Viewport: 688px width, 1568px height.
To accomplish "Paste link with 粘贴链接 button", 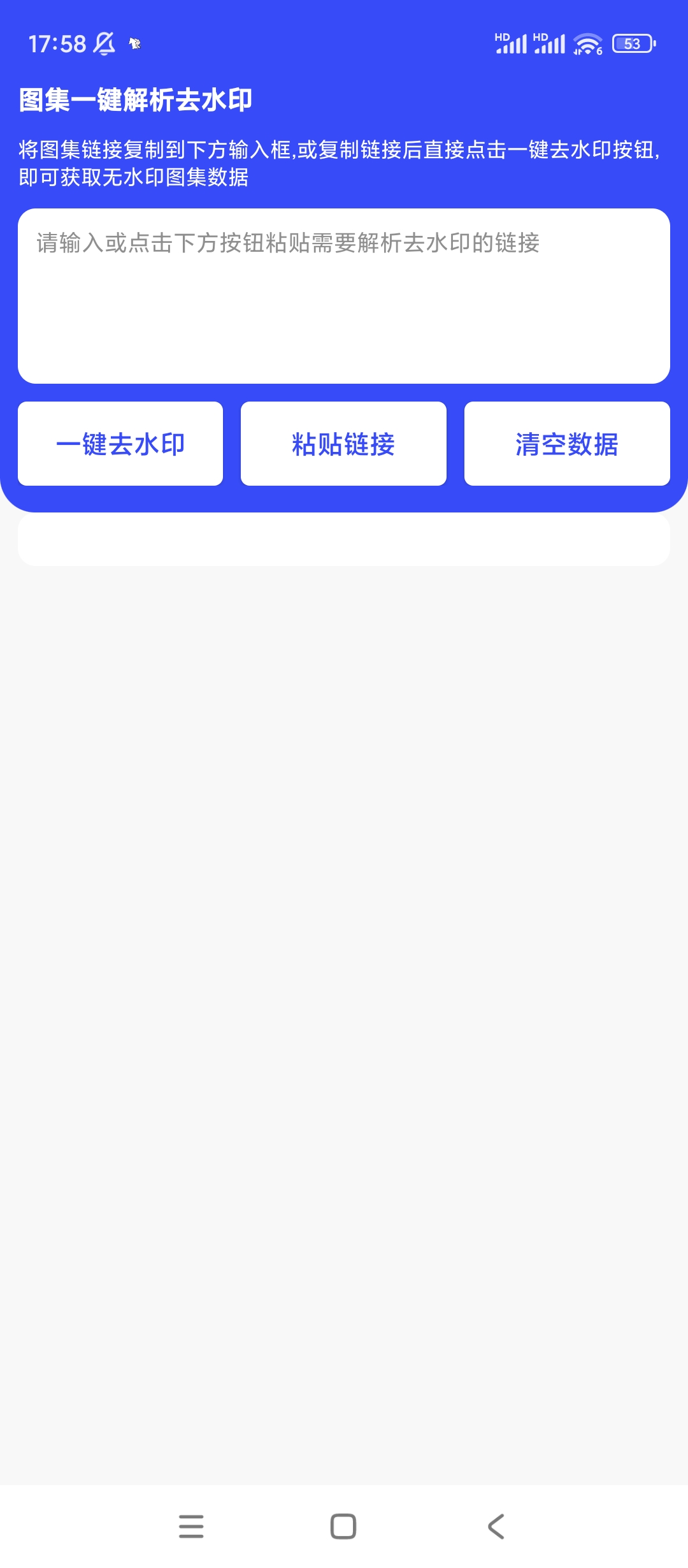I will coord(343,444).
